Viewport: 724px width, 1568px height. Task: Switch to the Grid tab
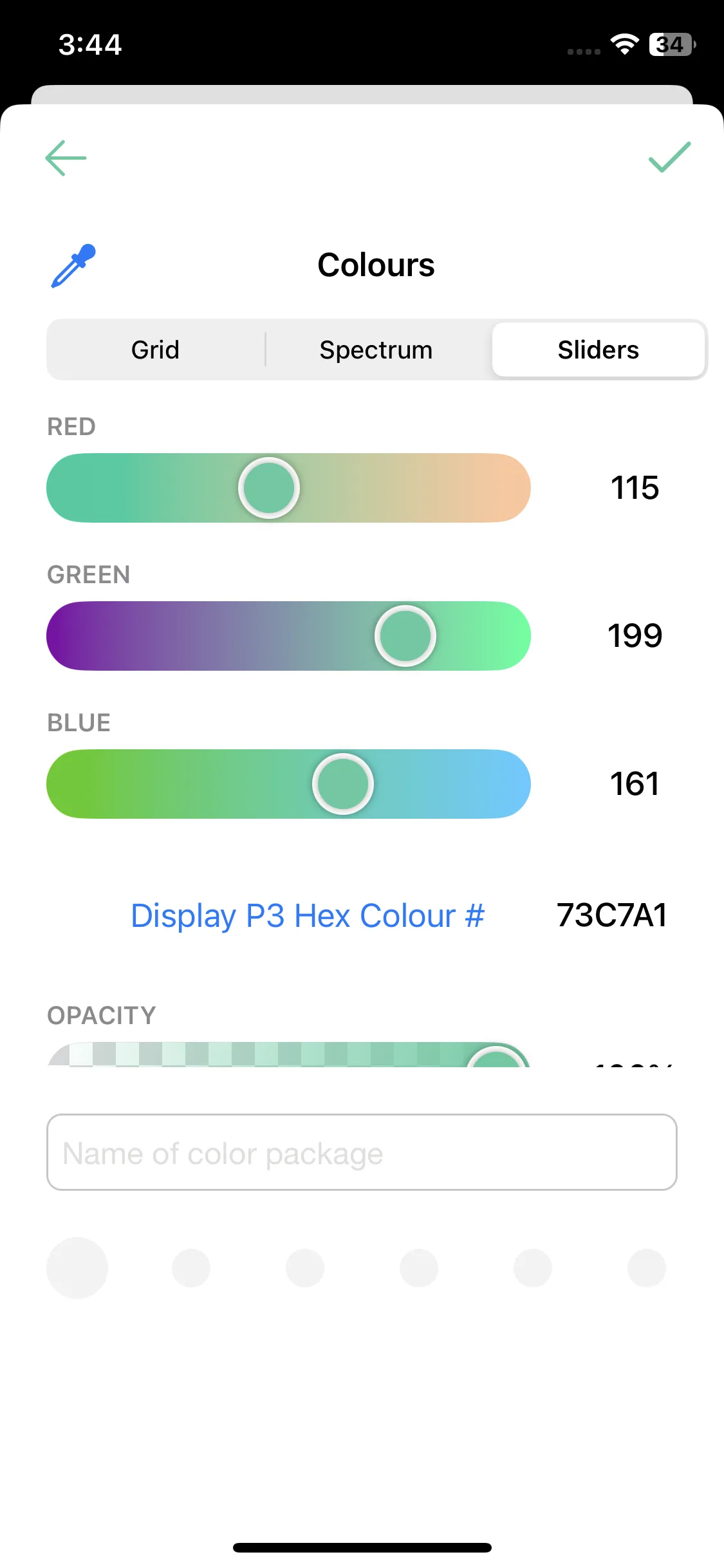tap(155, 350)
